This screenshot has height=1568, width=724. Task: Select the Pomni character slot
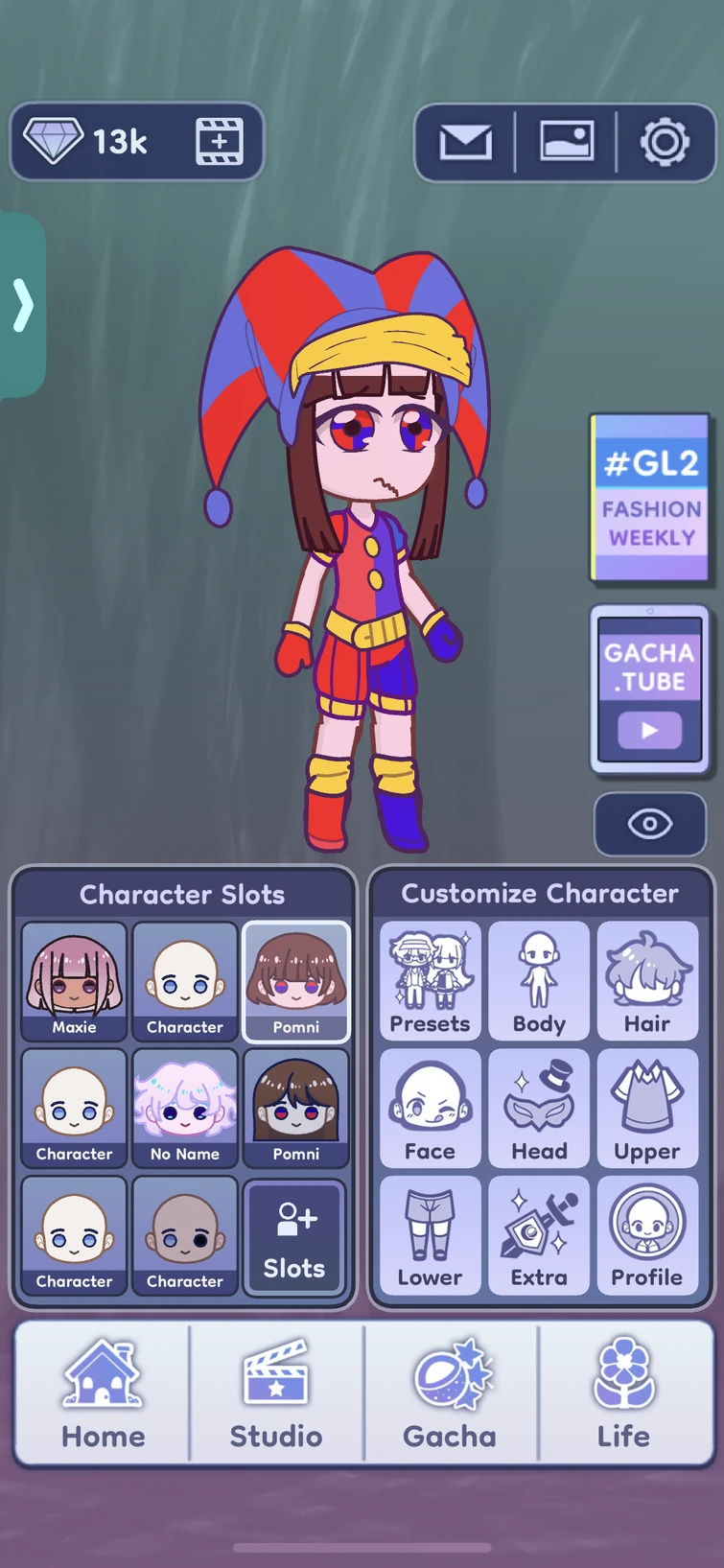click(296, 981)
